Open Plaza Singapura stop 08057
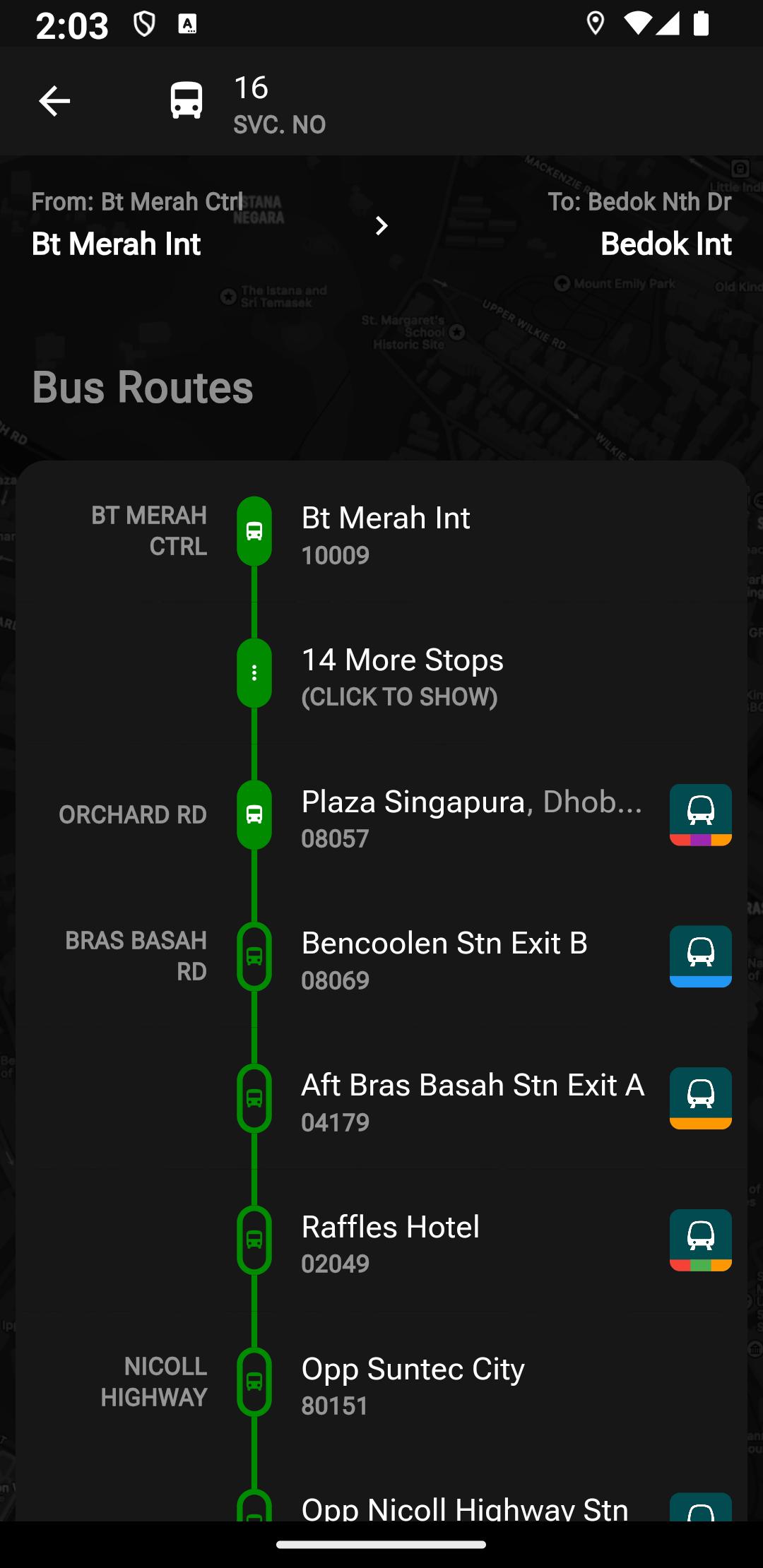 pyautogui.click(x=381, y=815)
